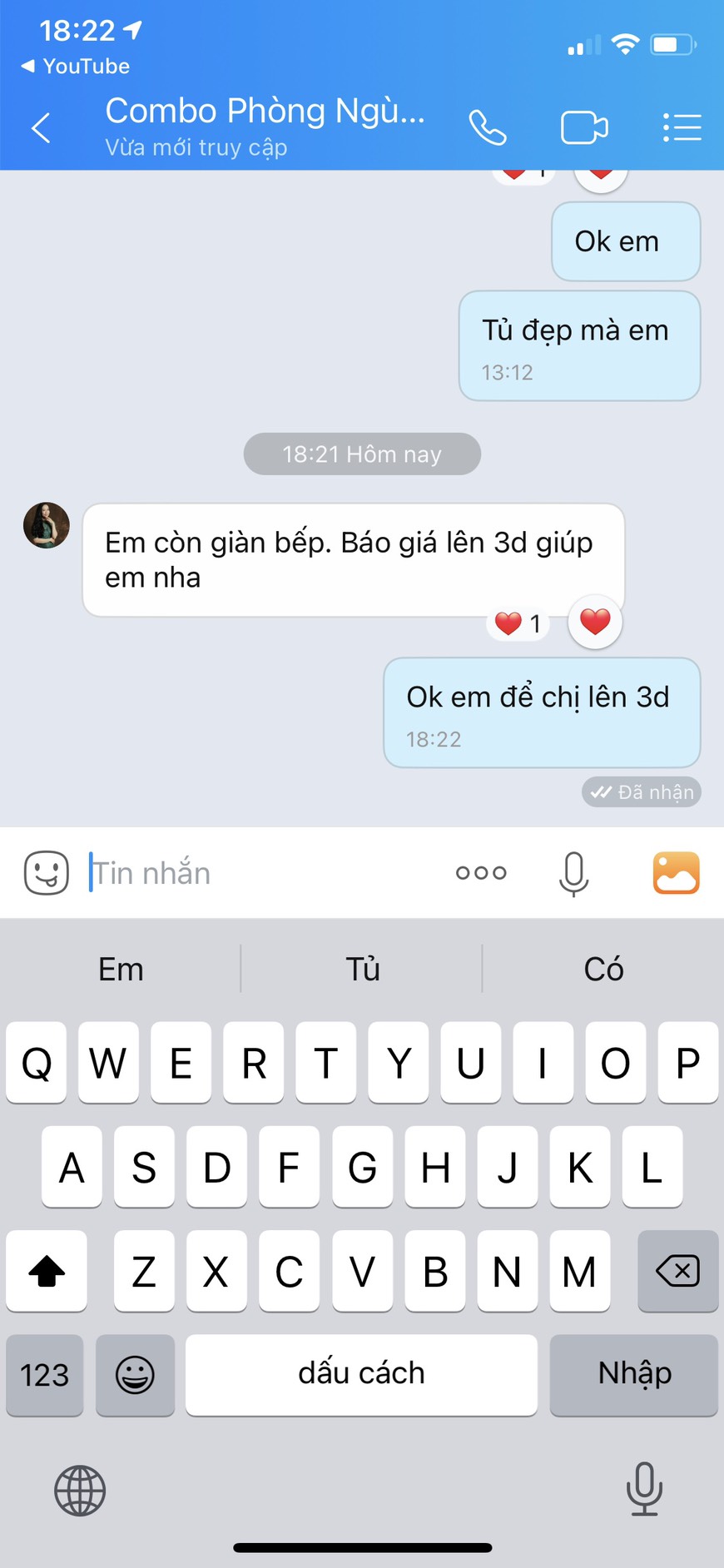Screen dimensions: 724x1568
Task: Start a video call
Action: 584,128
